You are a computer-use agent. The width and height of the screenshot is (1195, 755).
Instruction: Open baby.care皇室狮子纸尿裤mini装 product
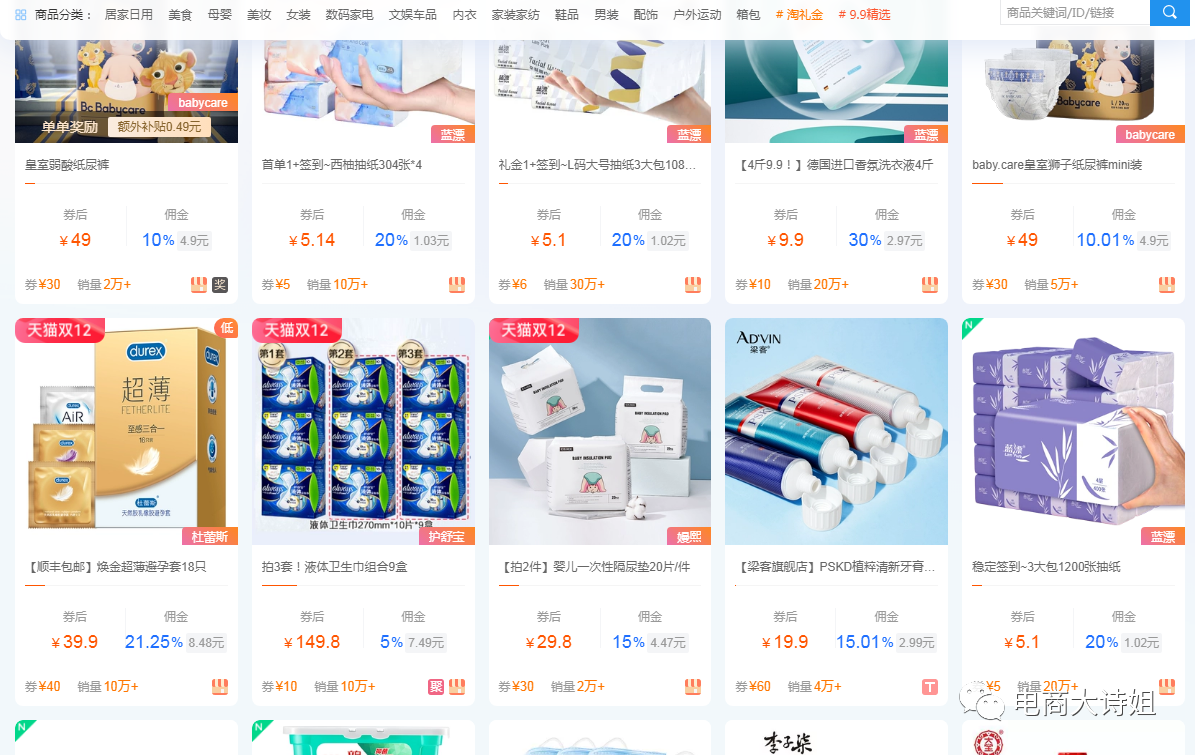[1056, 164]
